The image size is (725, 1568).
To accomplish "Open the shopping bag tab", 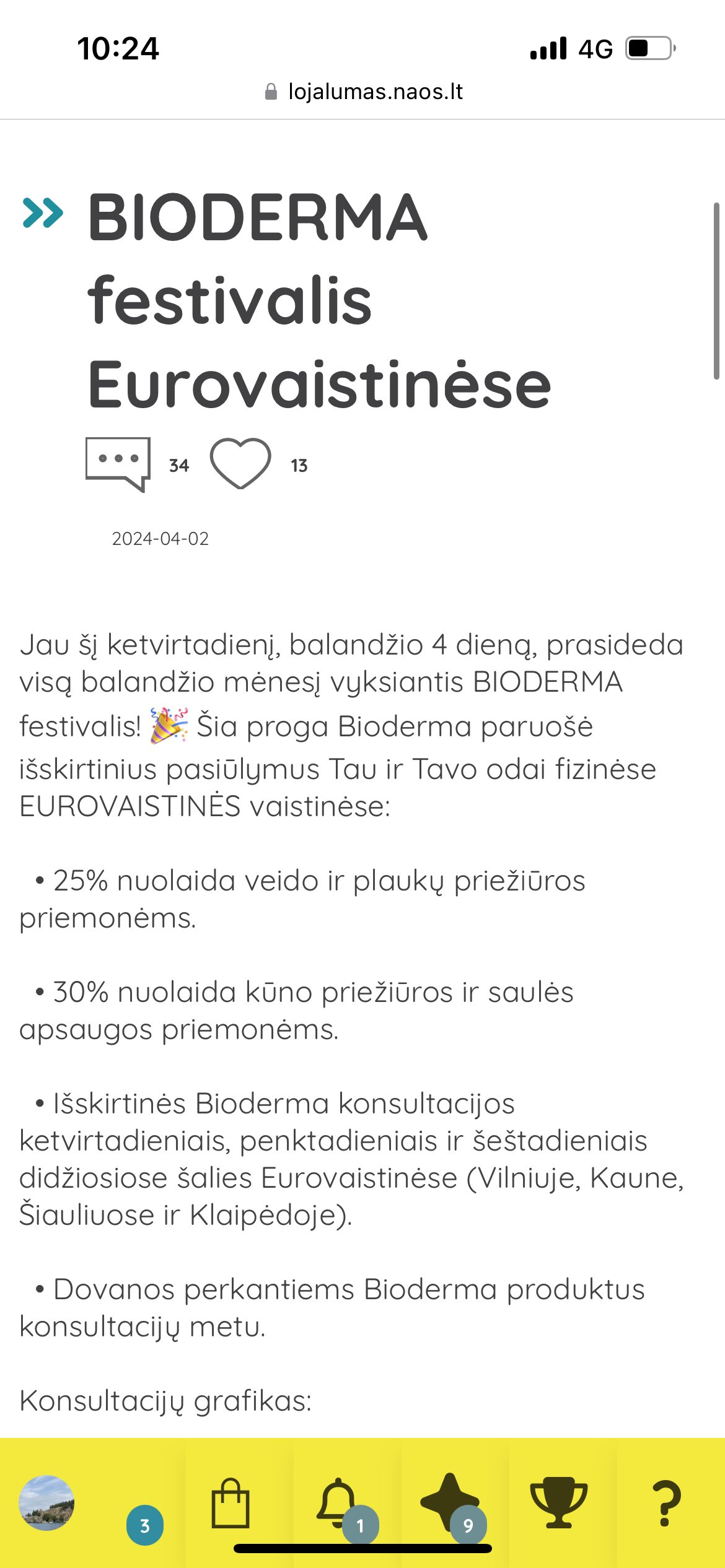I will point(231,1503).
